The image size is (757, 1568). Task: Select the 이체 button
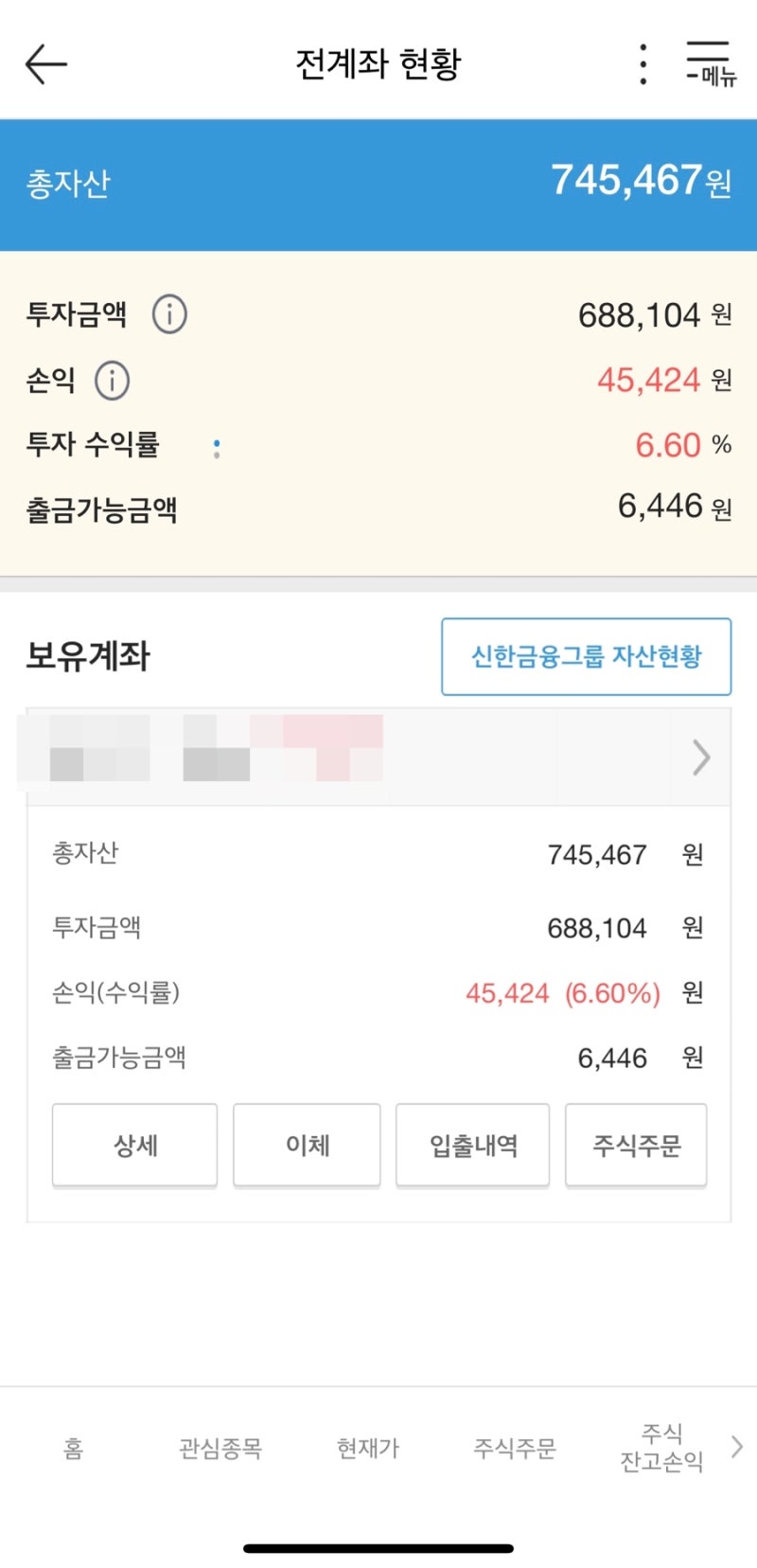307,1145
